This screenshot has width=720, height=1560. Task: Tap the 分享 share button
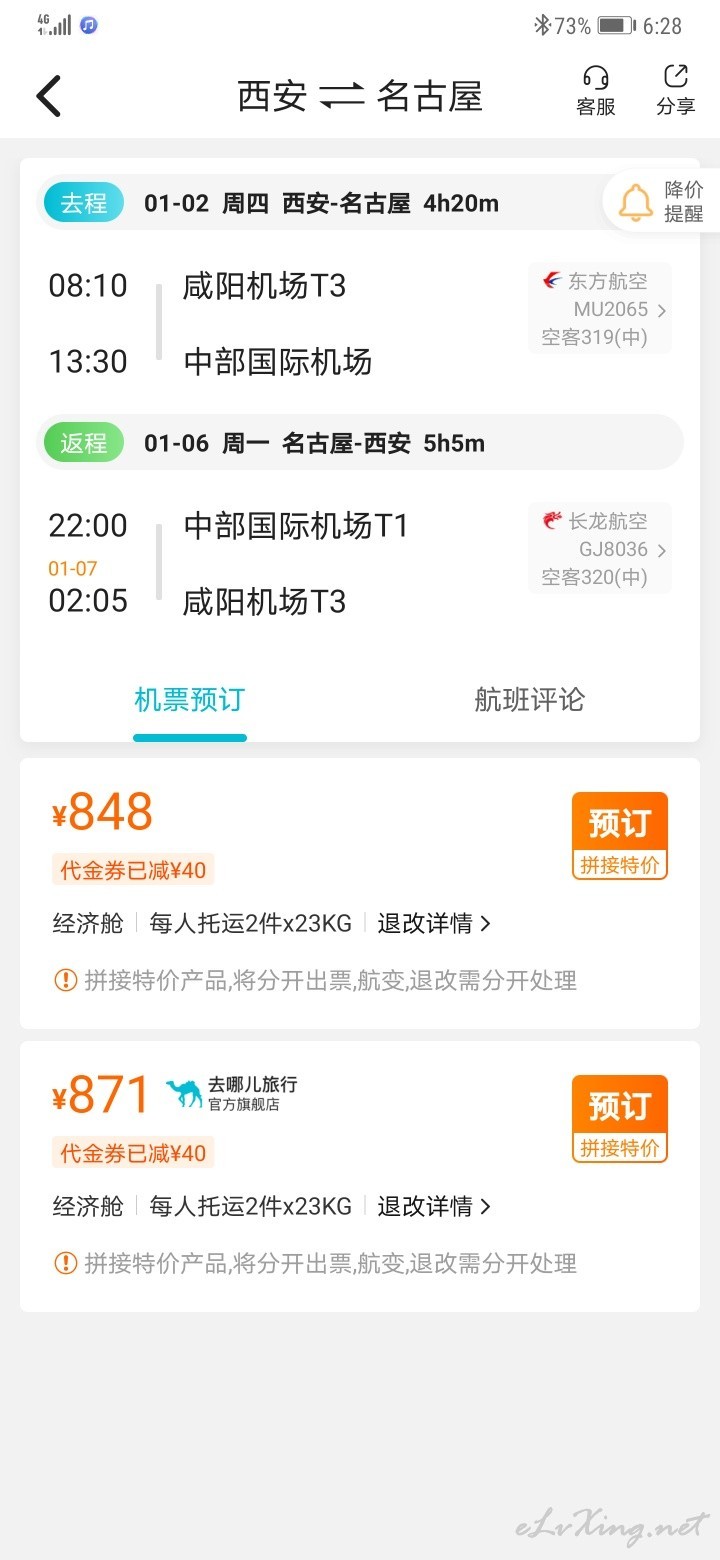pyautogui.click(x=676, y=91)
